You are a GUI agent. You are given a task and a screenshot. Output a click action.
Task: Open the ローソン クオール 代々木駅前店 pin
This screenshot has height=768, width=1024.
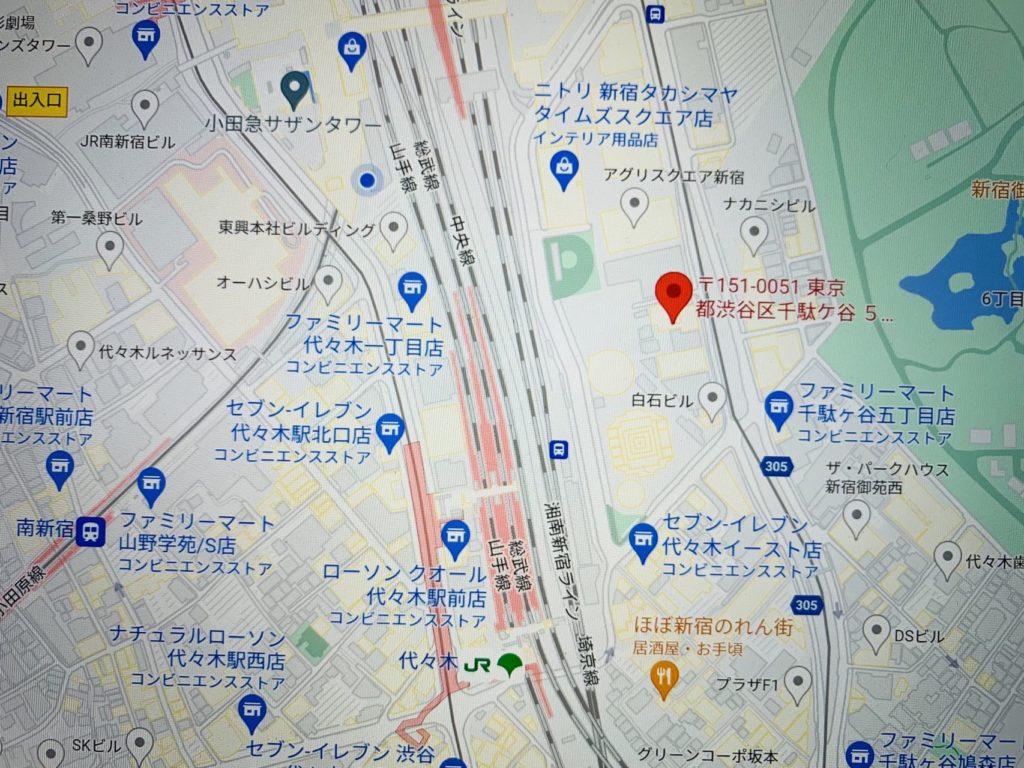[455, 538]
